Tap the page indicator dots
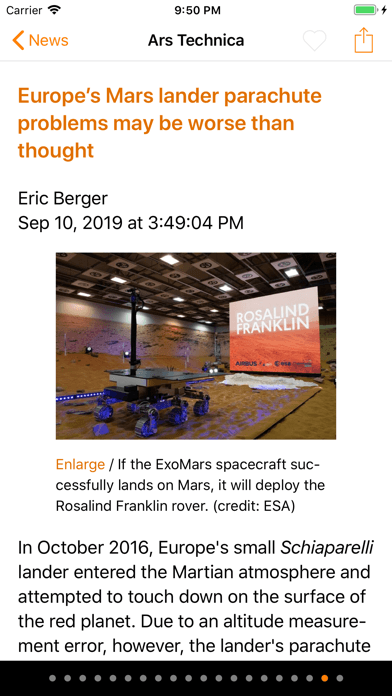Viewport: 392px width, 696px height. coord(196,678)
